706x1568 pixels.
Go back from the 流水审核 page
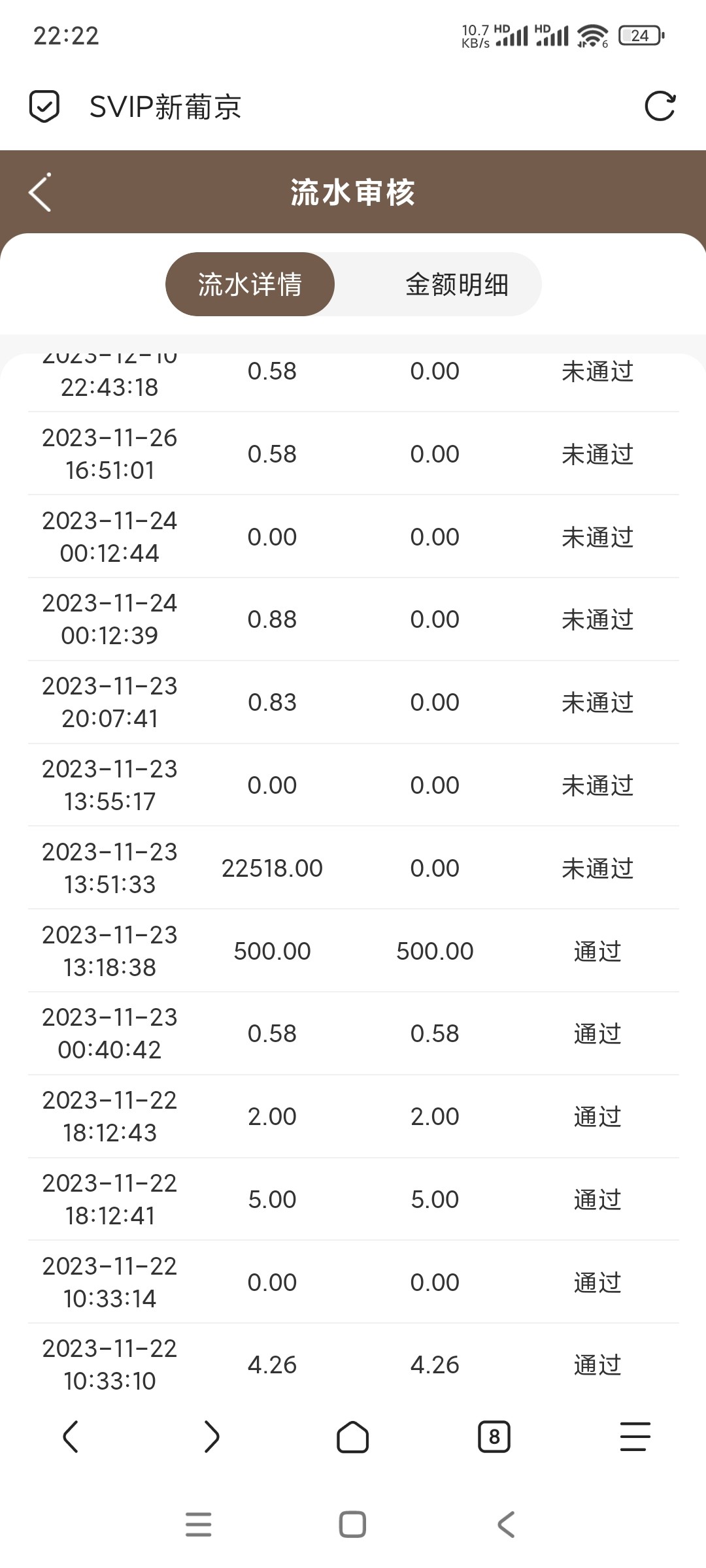point(41,193)
